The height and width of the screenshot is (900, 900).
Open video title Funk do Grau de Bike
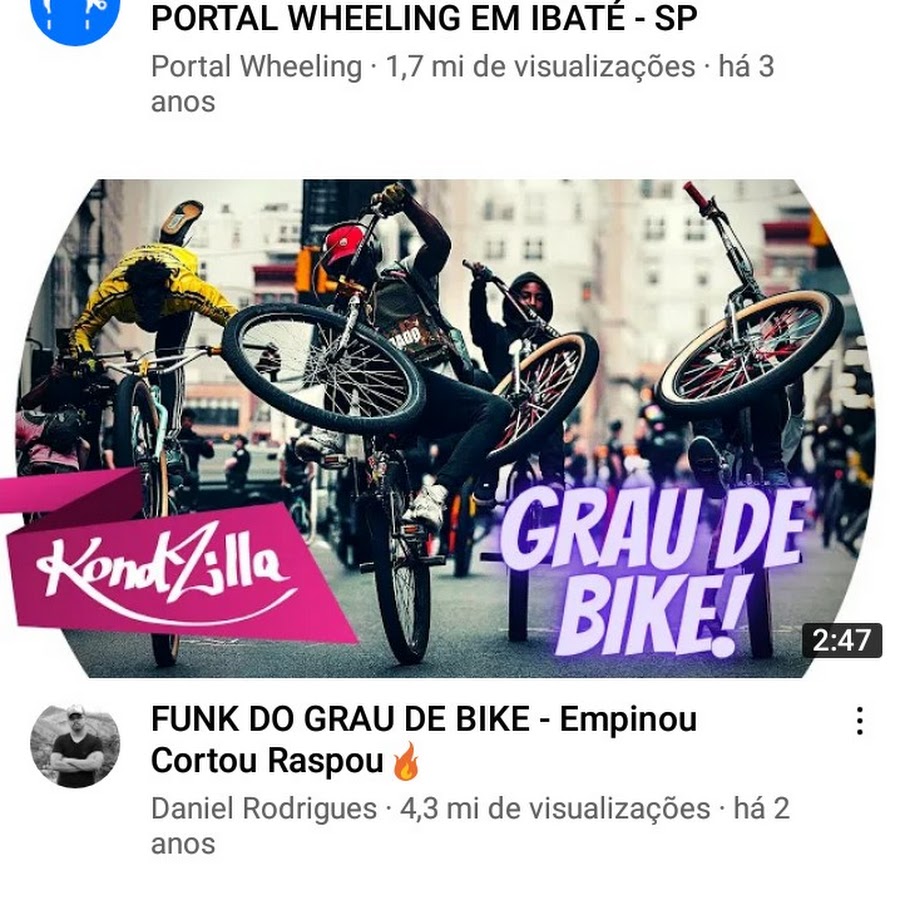[423, 739]
